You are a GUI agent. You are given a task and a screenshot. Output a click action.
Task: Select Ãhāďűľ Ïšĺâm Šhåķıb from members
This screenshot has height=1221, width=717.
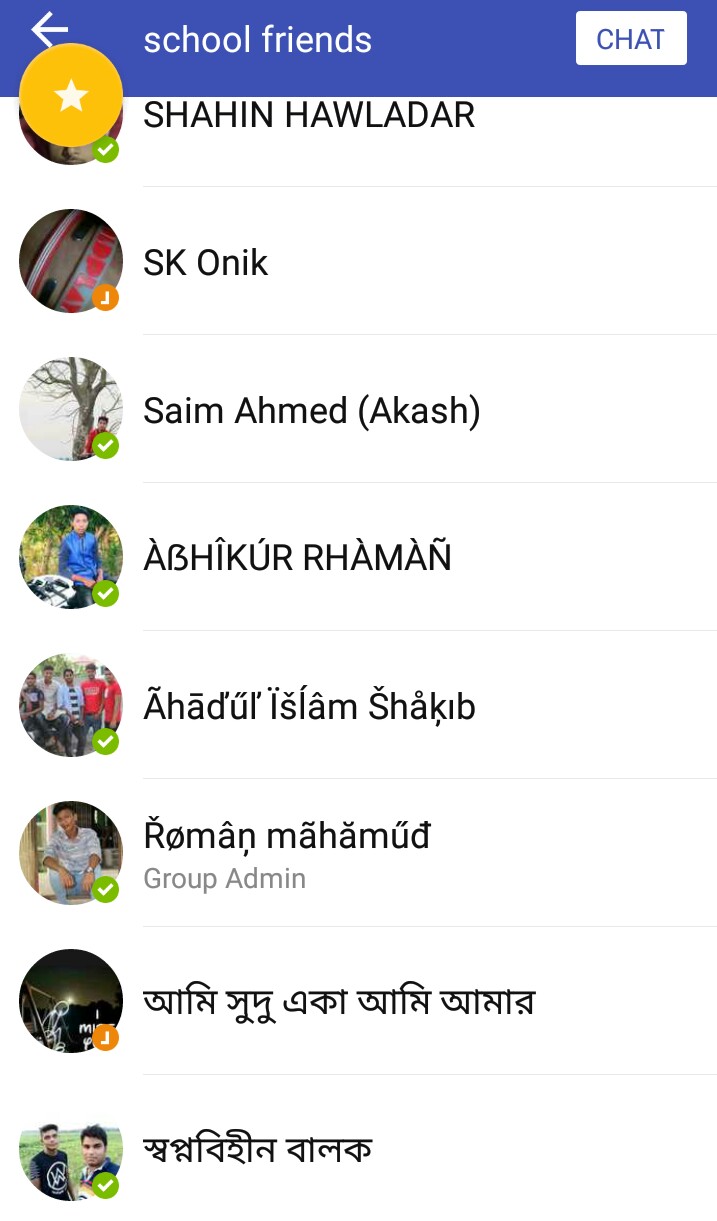click(x=358, y=705)
